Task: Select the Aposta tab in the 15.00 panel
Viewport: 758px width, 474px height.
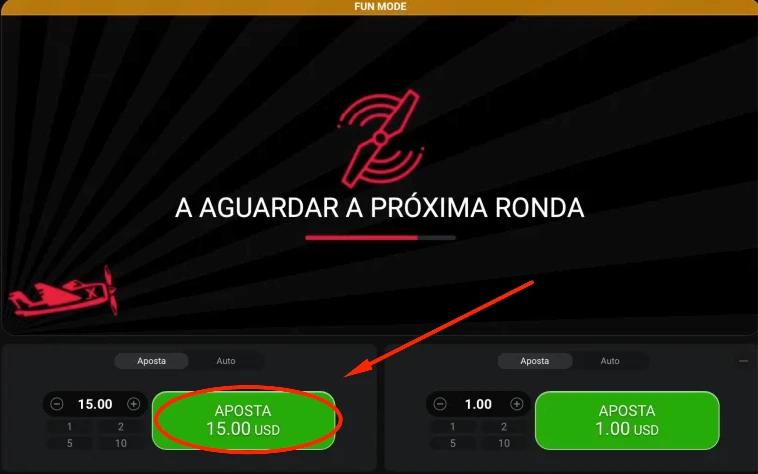Action: [152, 361]
